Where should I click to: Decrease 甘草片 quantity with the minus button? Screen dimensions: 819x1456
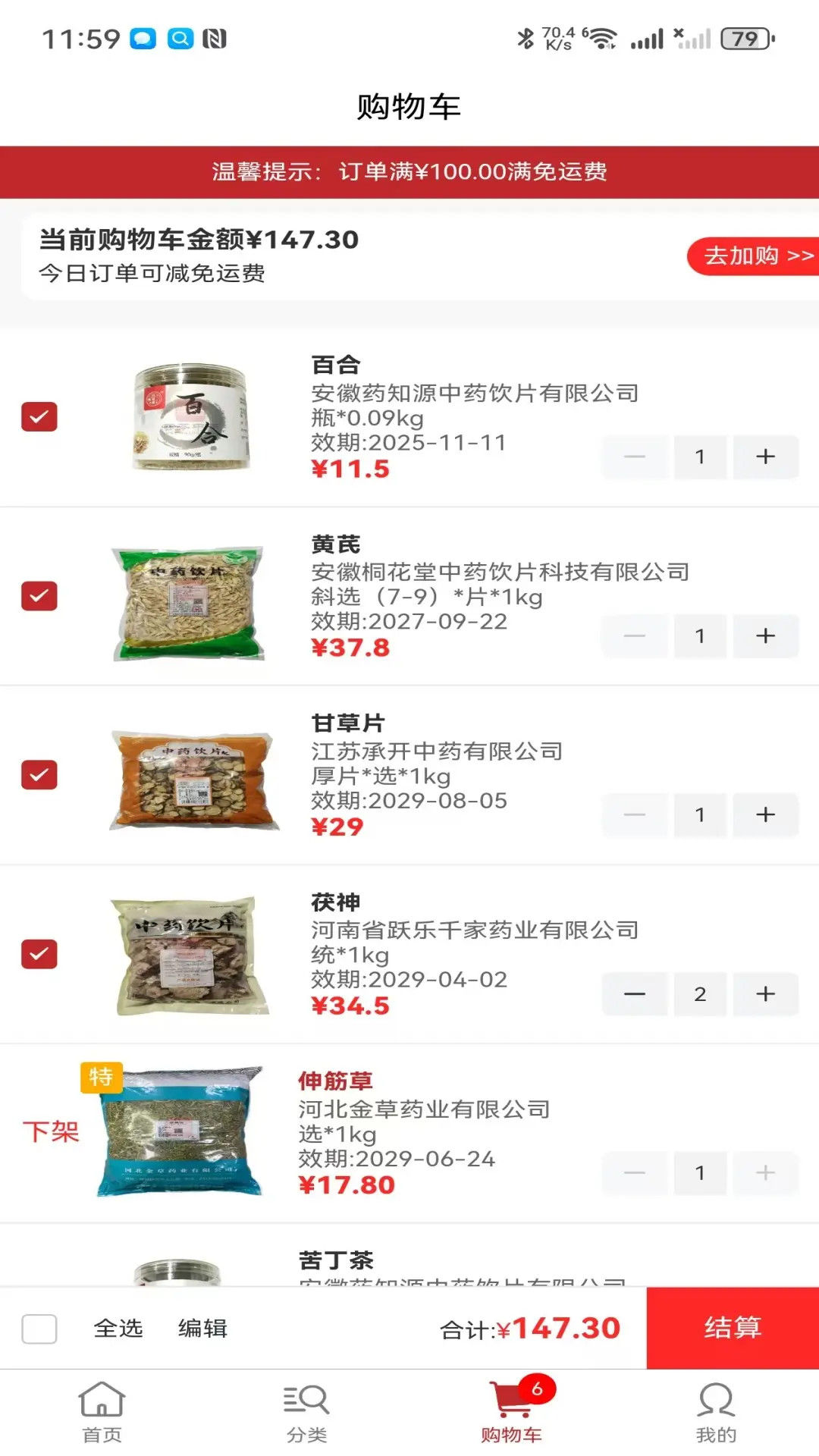[635, 814]
